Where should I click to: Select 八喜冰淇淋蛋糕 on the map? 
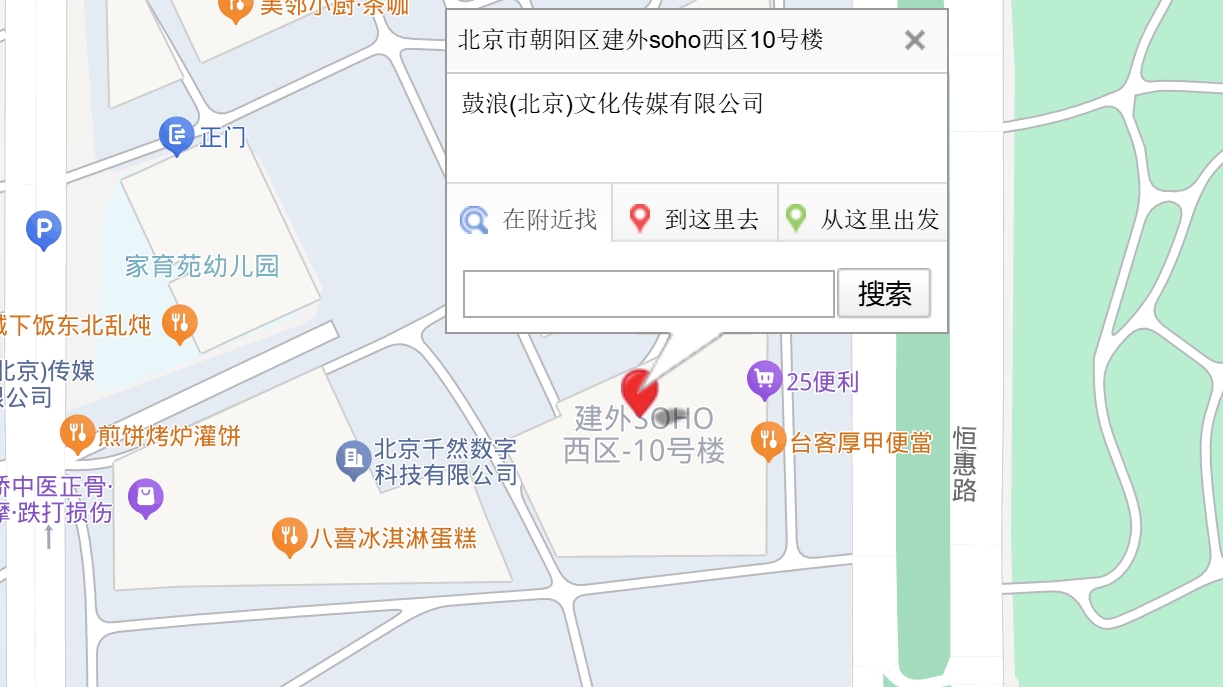[x=289, y=536]
